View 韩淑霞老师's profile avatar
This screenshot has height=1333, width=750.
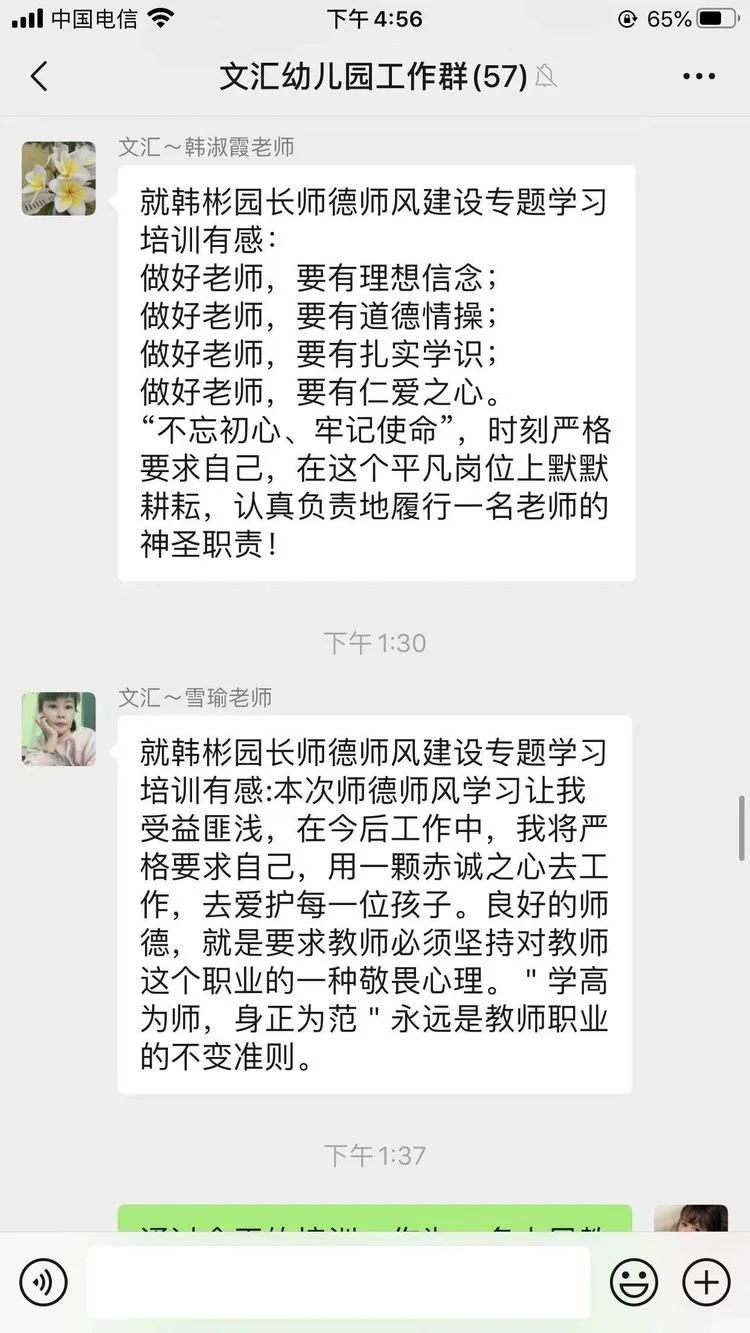[x=59, y=178]
